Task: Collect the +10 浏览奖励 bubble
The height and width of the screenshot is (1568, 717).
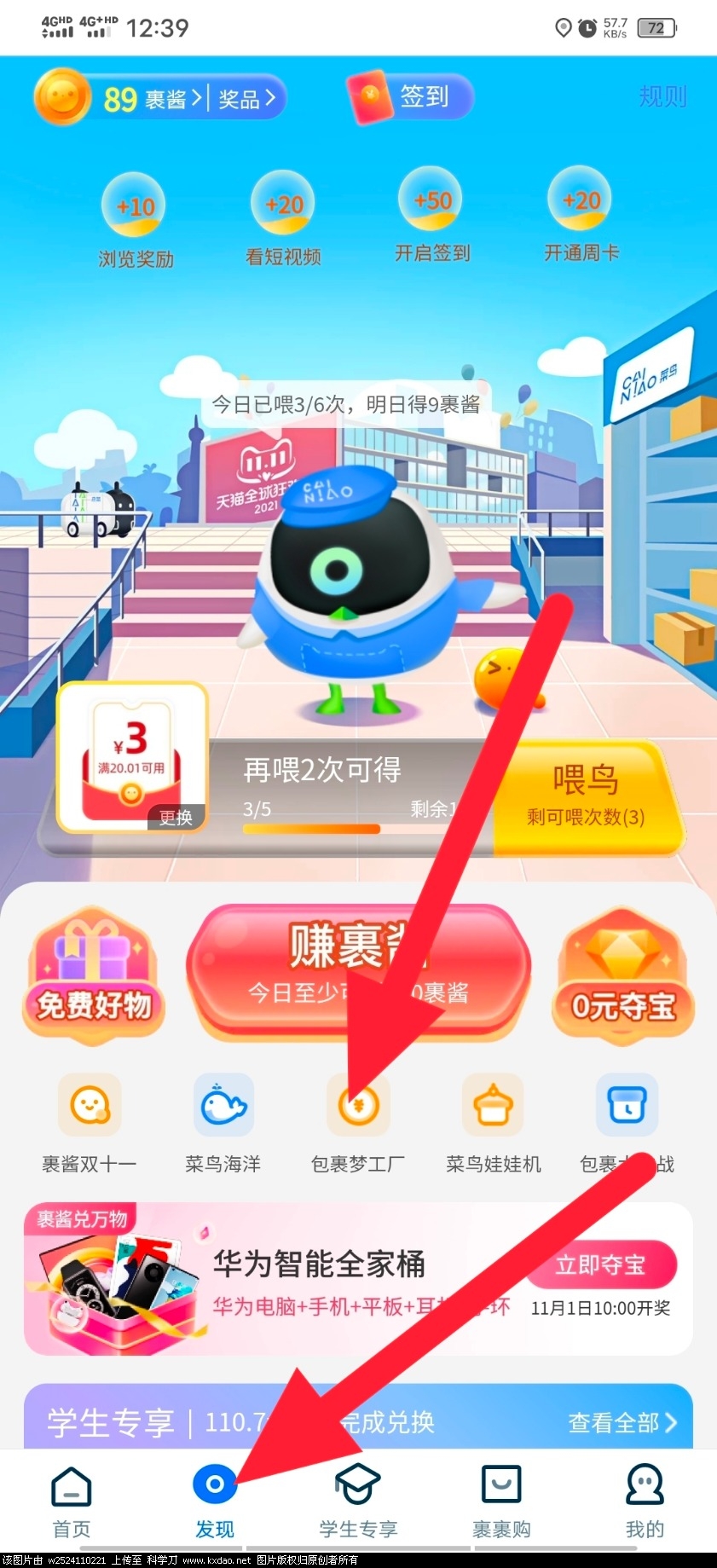Action: (x=134, y=206)
